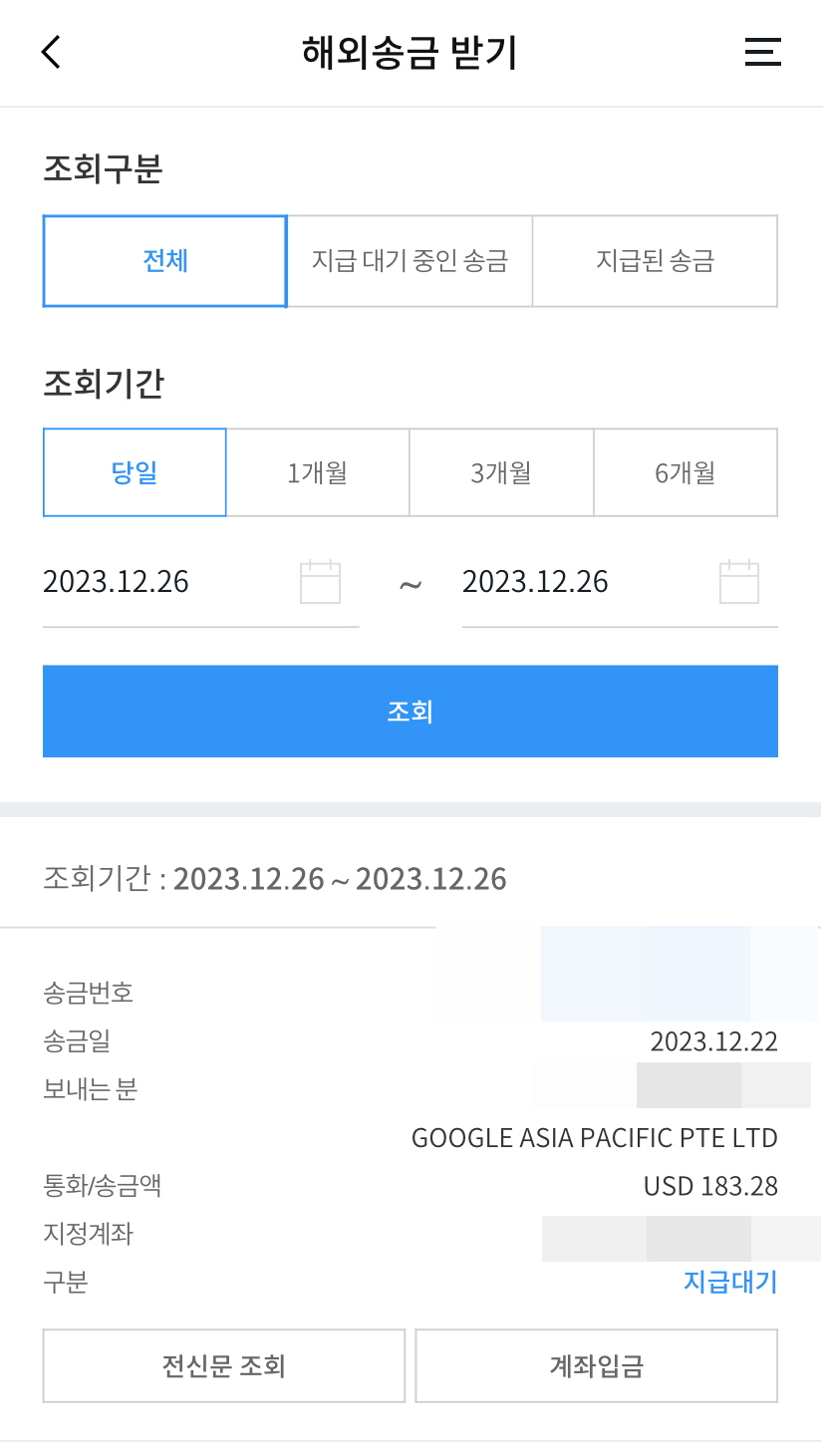Open the hamburger menu at top right

pos(762,52)
